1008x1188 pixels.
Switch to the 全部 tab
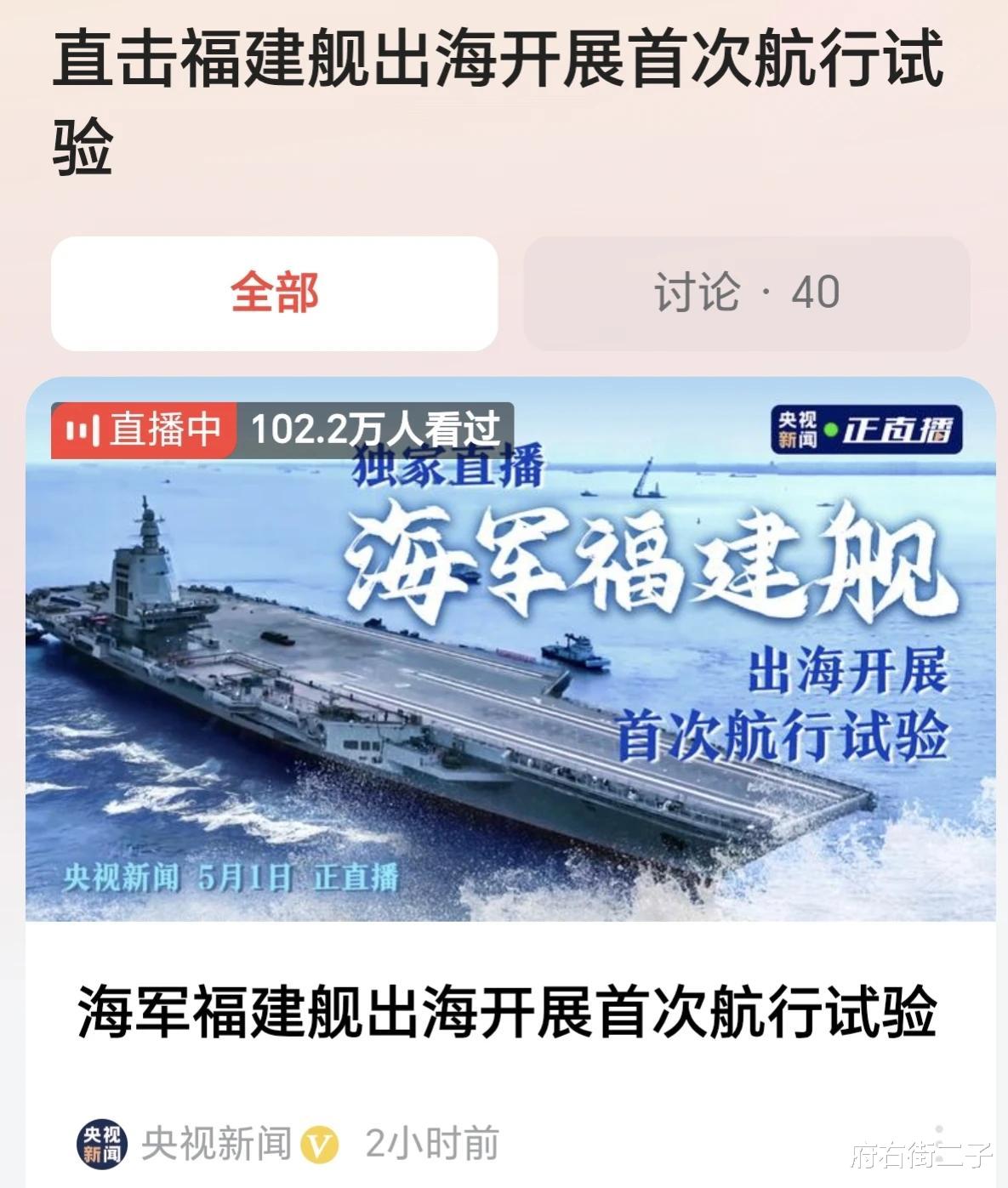(274, 293)
